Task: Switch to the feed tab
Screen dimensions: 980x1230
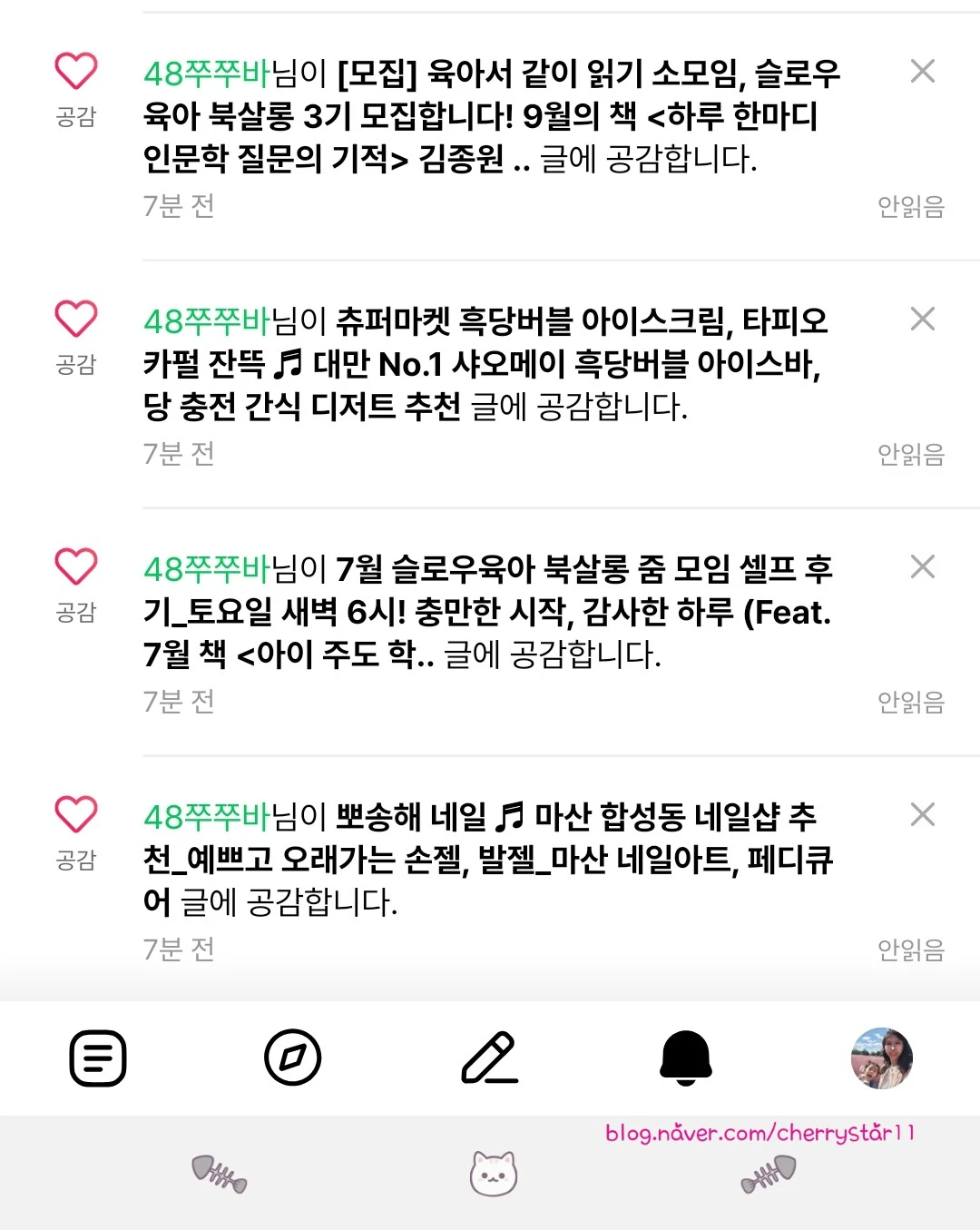Action: point(98,1058)
